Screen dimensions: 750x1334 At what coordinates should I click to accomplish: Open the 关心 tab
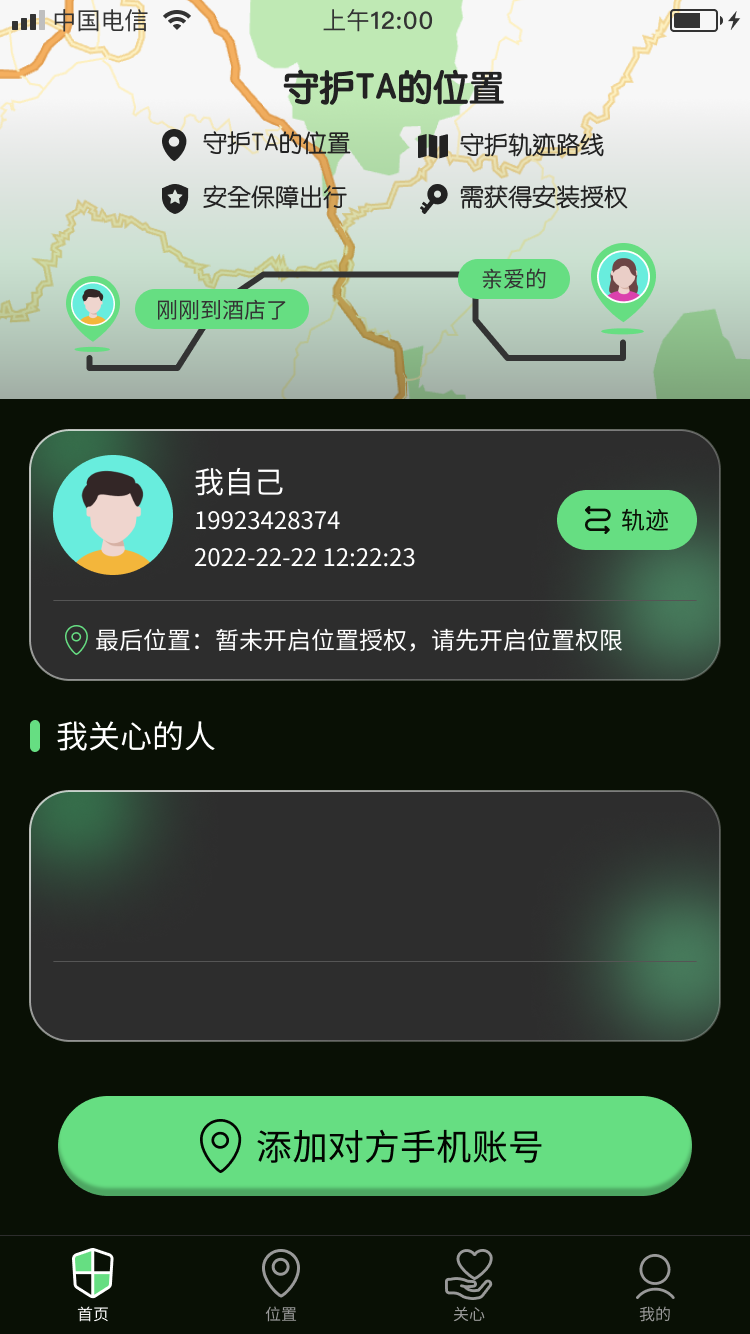(x=468, y=1286)
